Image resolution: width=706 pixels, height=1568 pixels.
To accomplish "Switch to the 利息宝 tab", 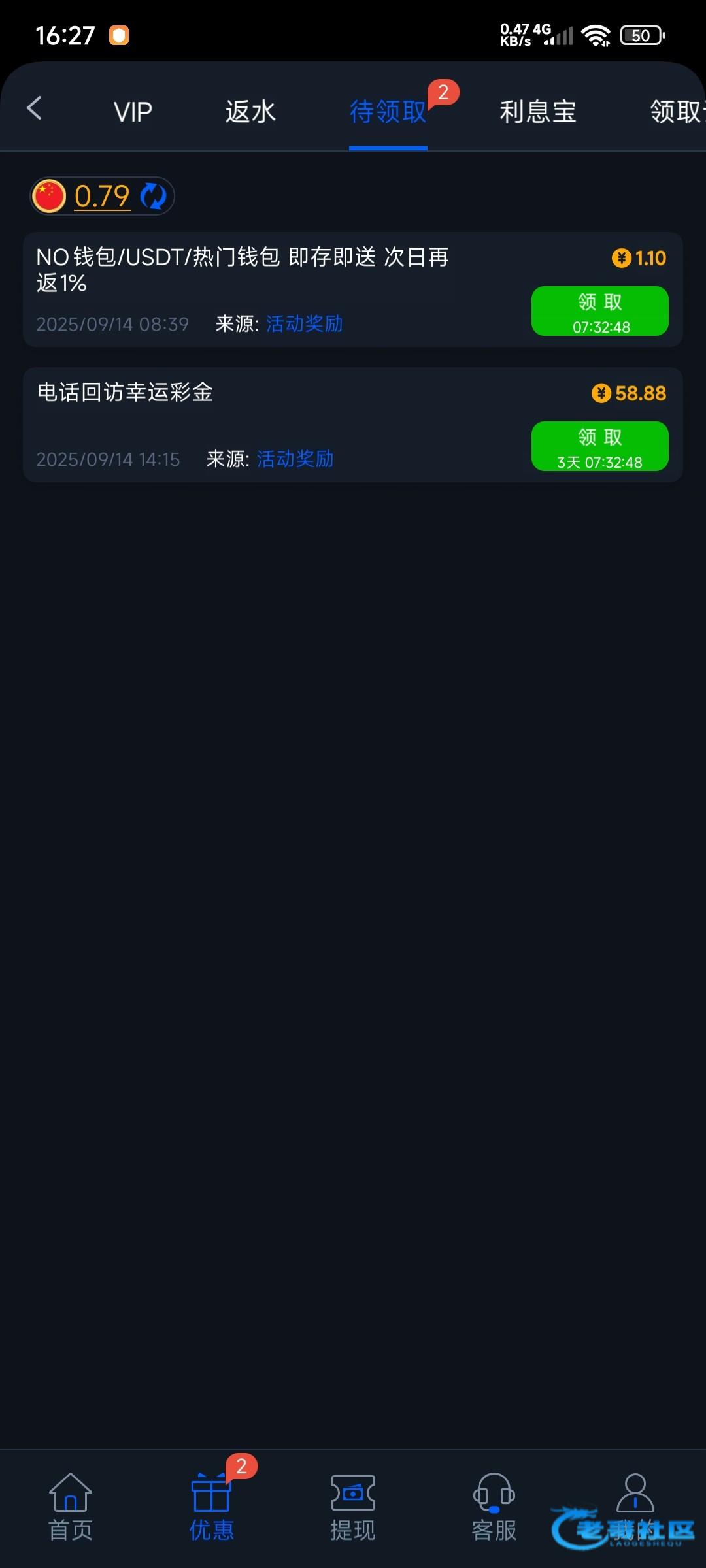I will (538, 112).
